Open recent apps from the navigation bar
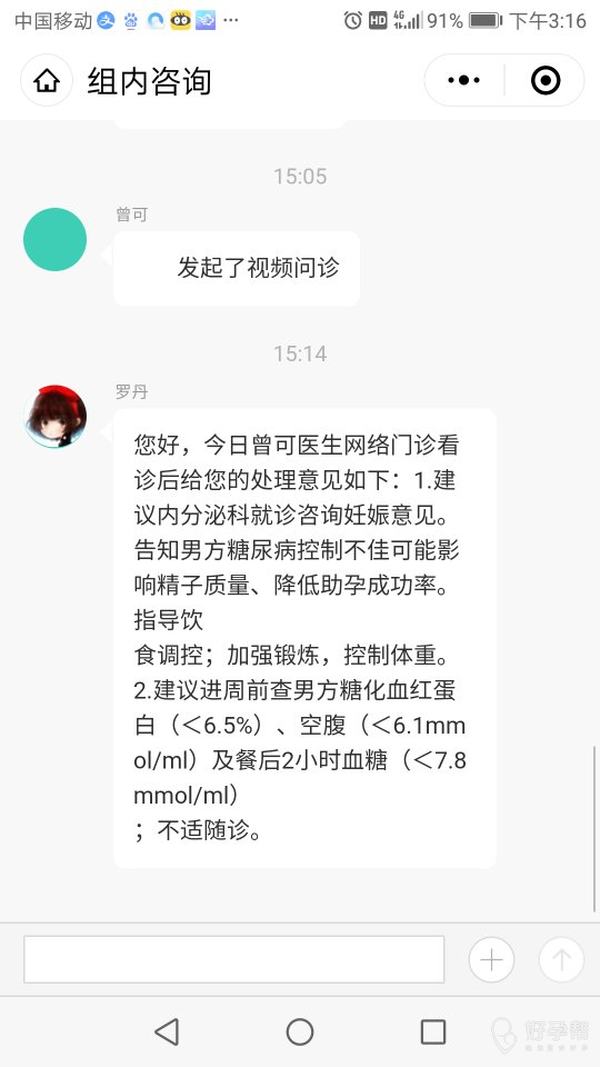The image size is (600, 1067). [x=433, y=1032]
